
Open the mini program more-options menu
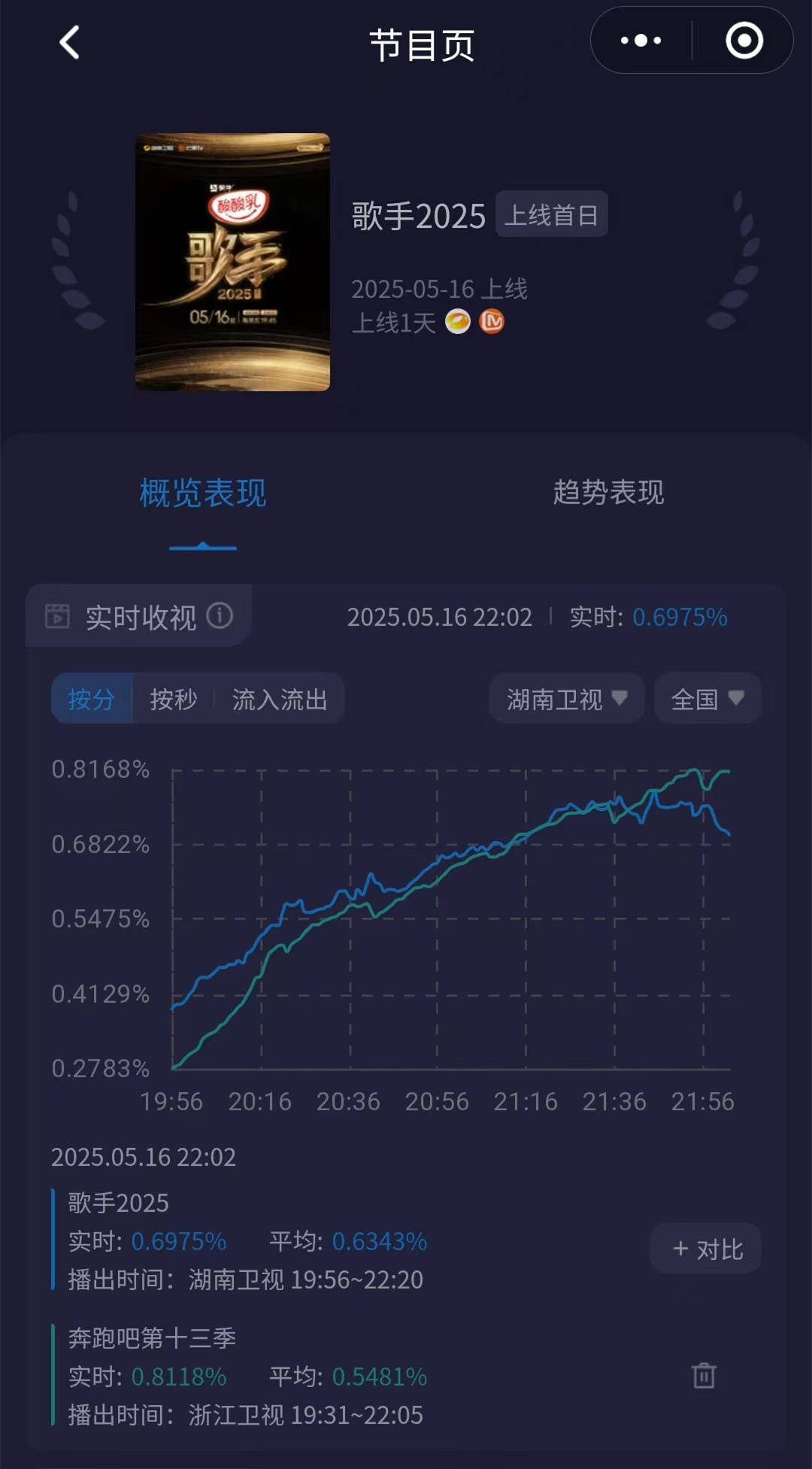click(x=641, y=41)
